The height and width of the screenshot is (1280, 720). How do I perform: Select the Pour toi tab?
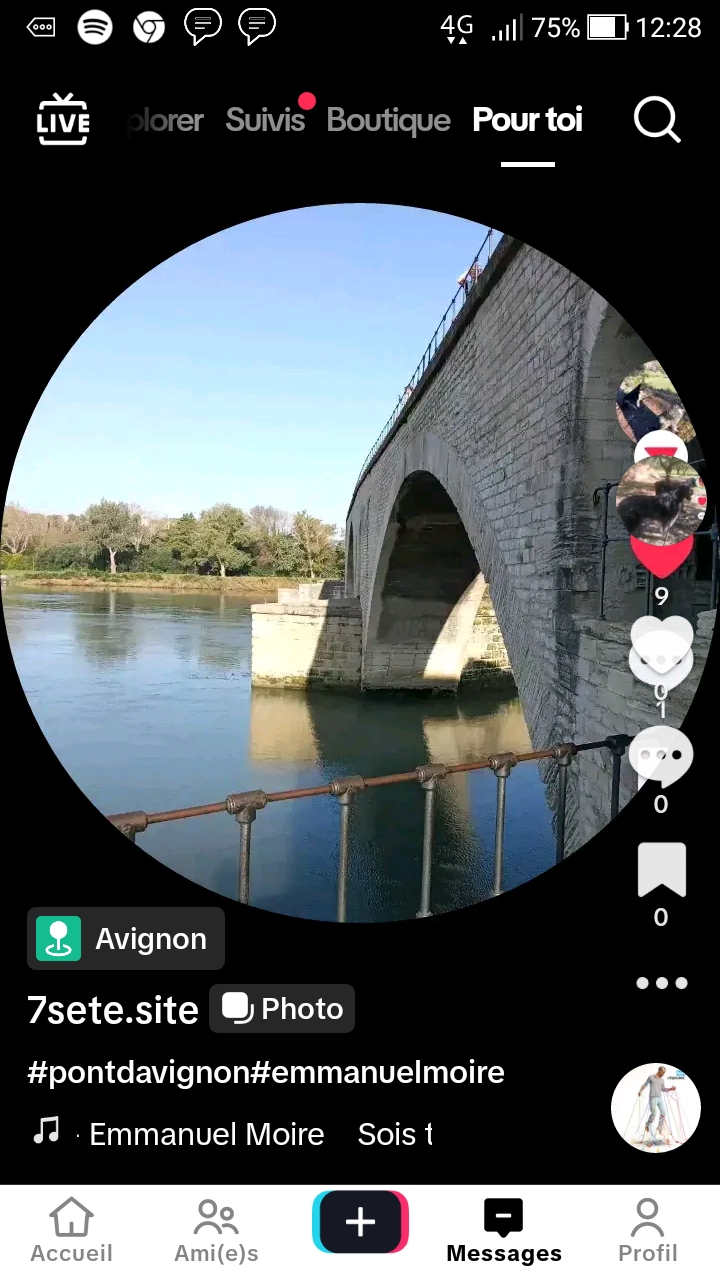(527, 120)
